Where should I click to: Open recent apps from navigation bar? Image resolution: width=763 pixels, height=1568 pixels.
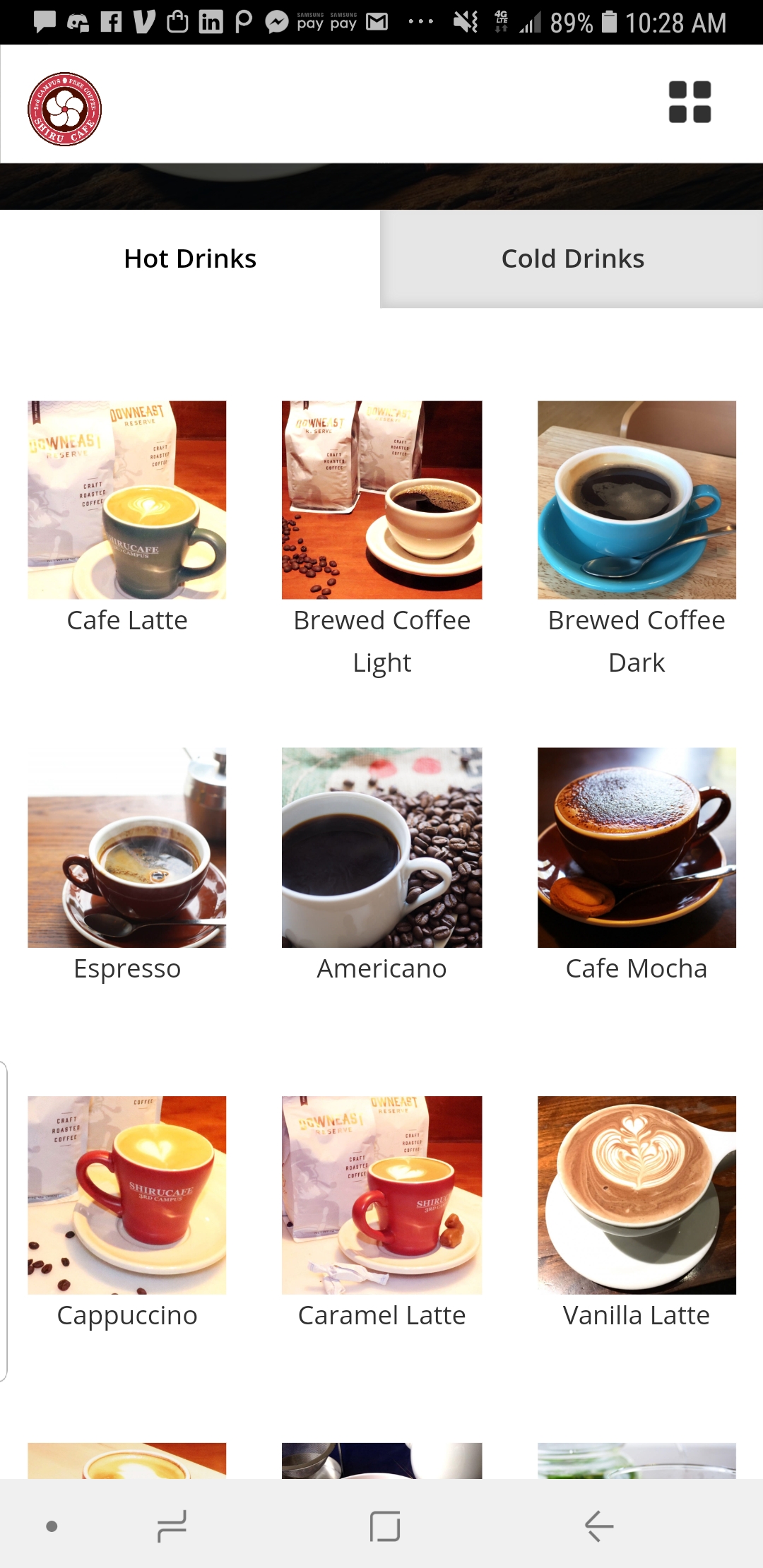(172, 1526)
